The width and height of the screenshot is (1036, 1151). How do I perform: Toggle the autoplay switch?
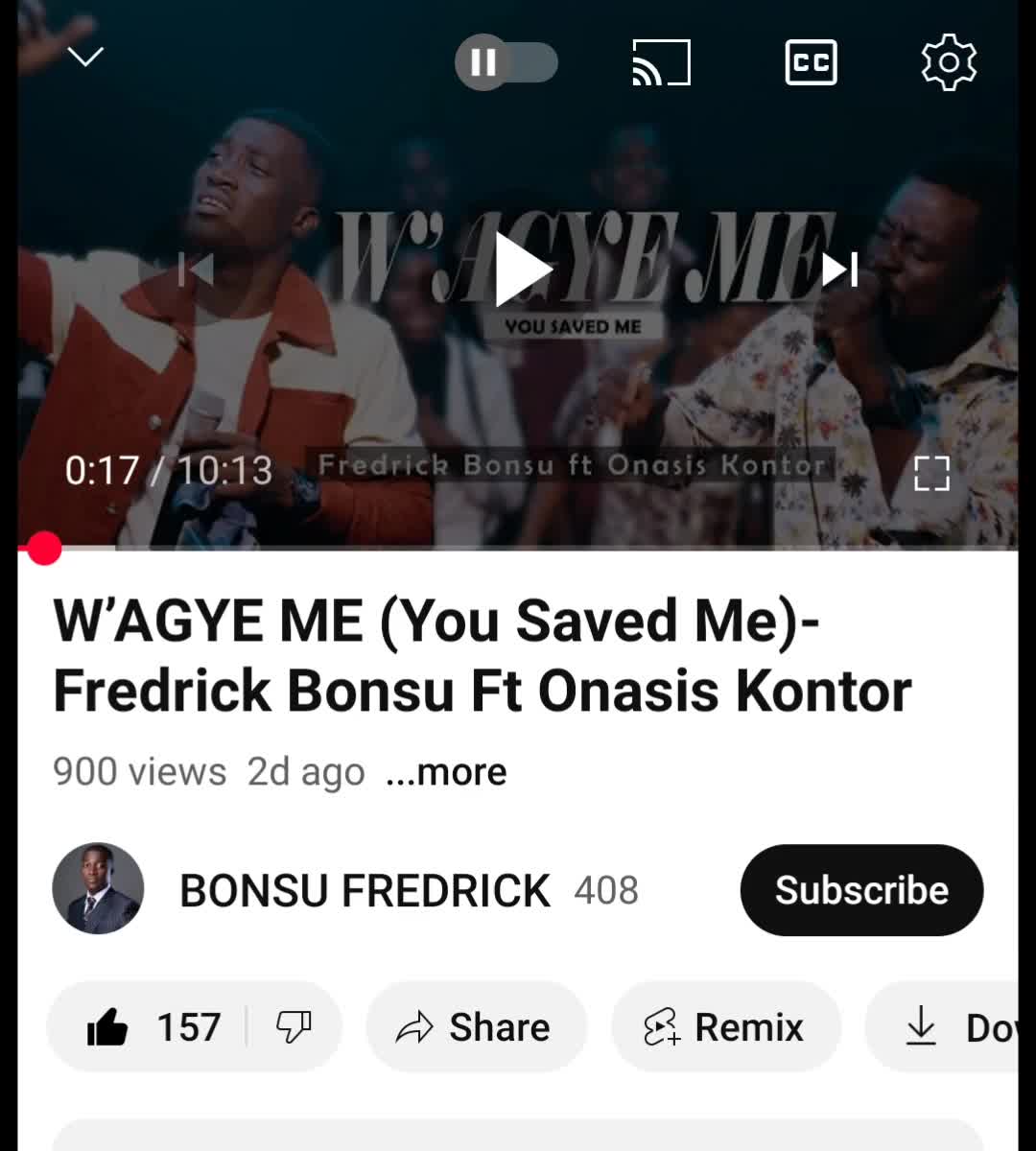(506, 62)
